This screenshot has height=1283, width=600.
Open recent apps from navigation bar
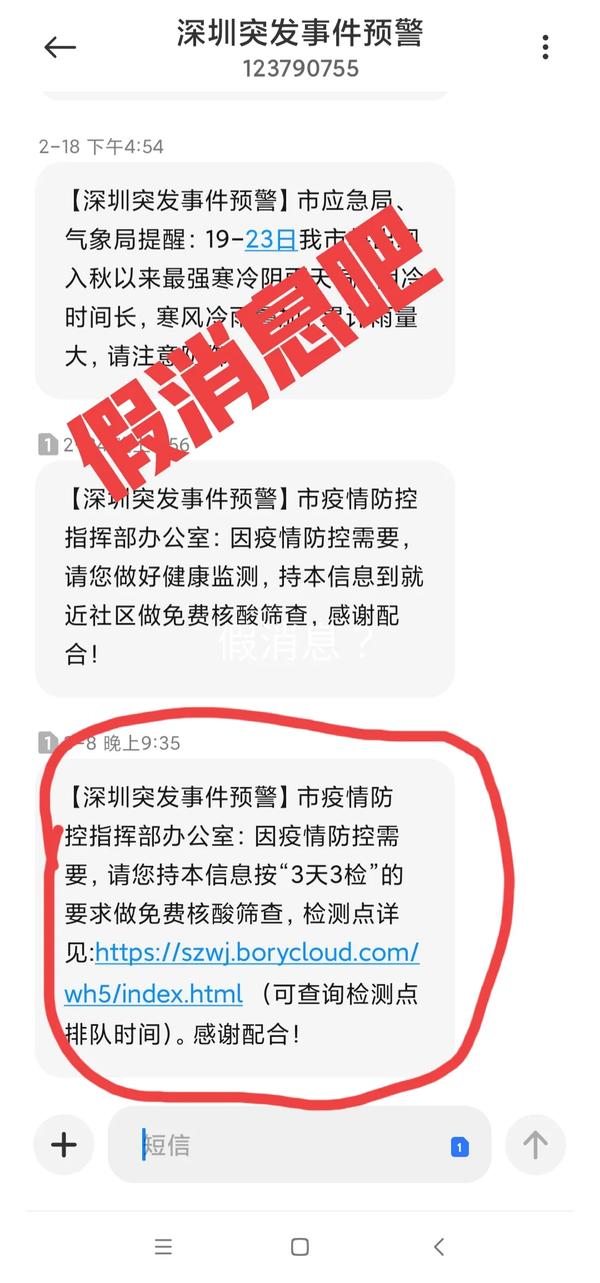163,1246
